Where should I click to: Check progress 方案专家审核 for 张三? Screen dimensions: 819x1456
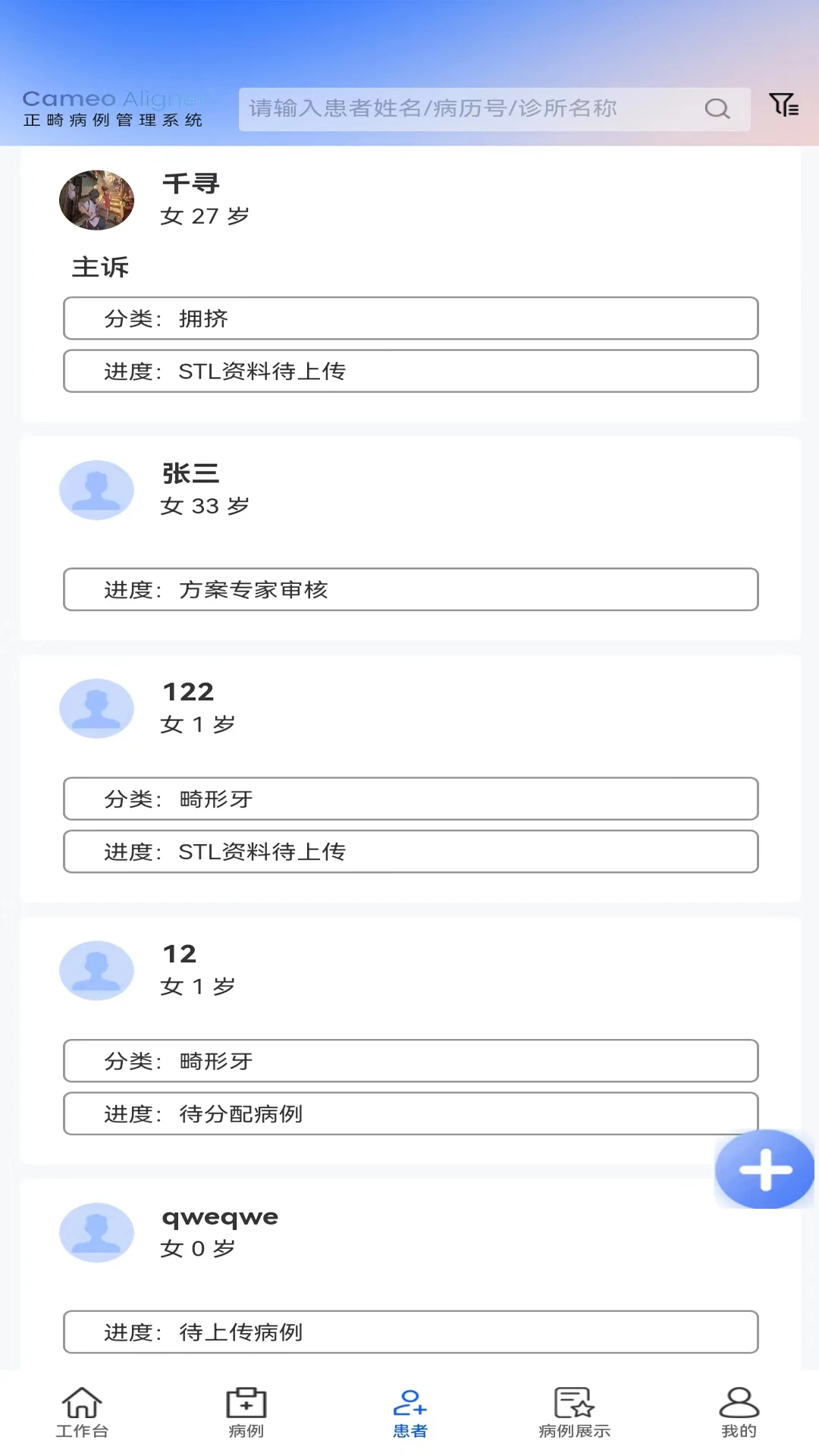point(409,589)
